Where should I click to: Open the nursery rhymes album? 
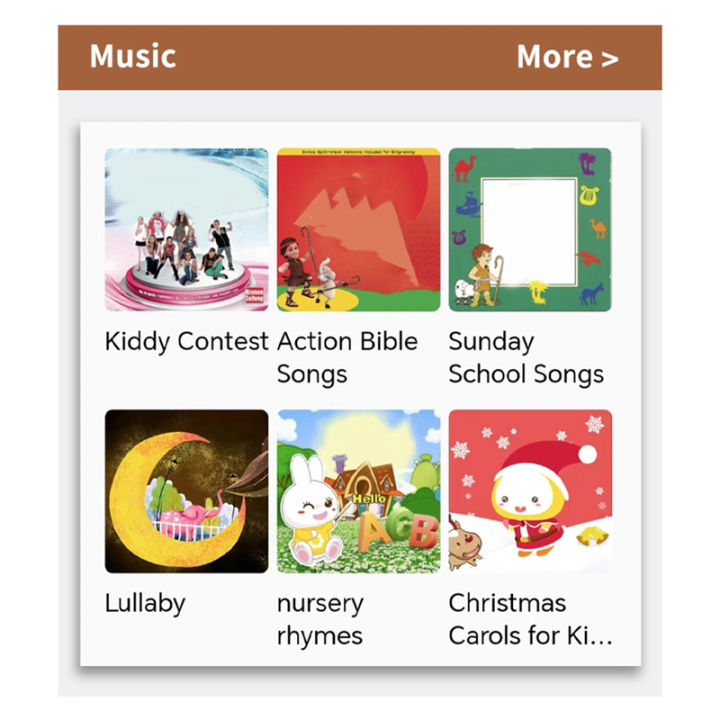pos(358,491)
